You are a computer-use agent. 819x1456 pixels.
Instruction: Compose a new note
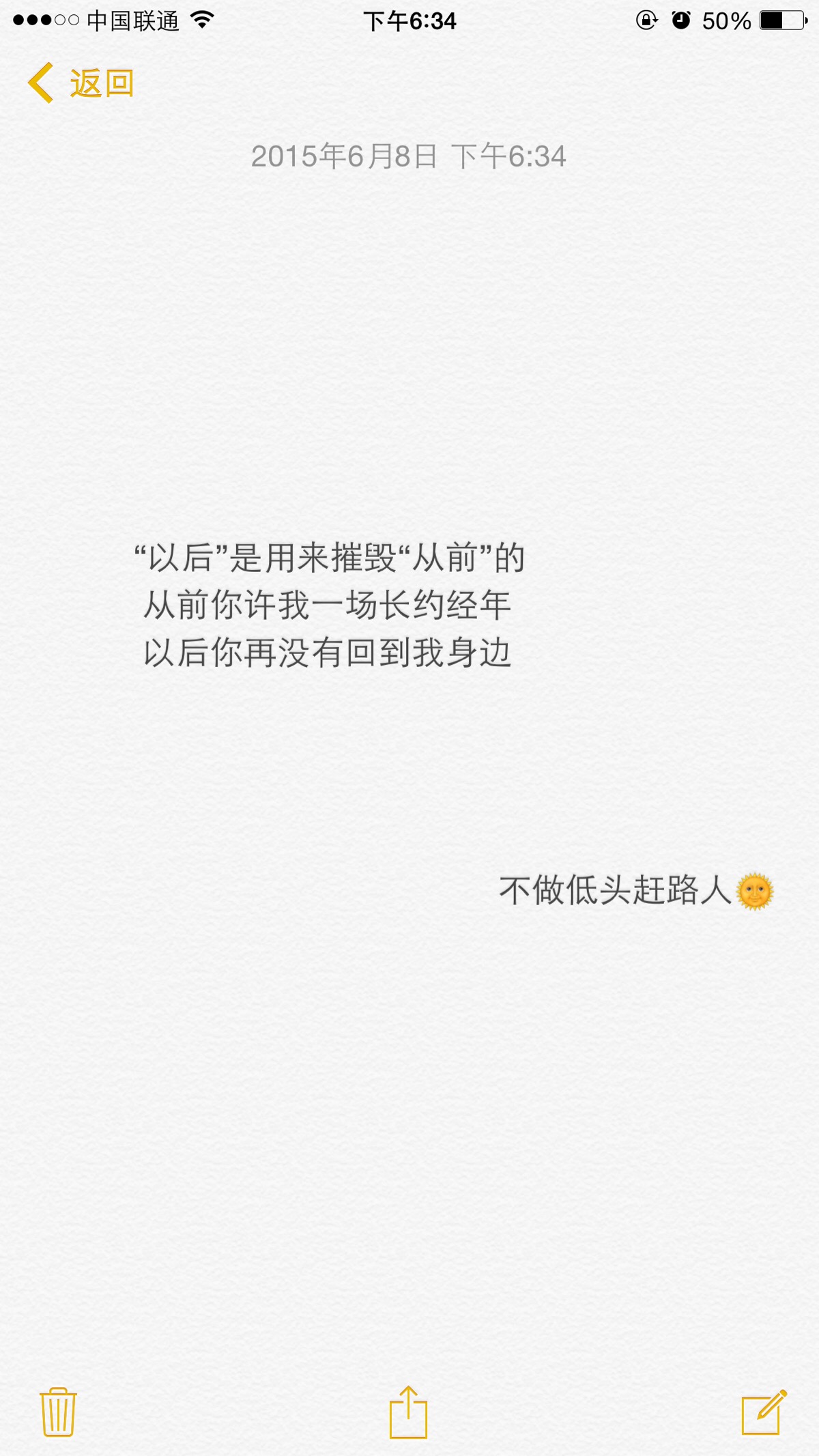(764, 1412)
